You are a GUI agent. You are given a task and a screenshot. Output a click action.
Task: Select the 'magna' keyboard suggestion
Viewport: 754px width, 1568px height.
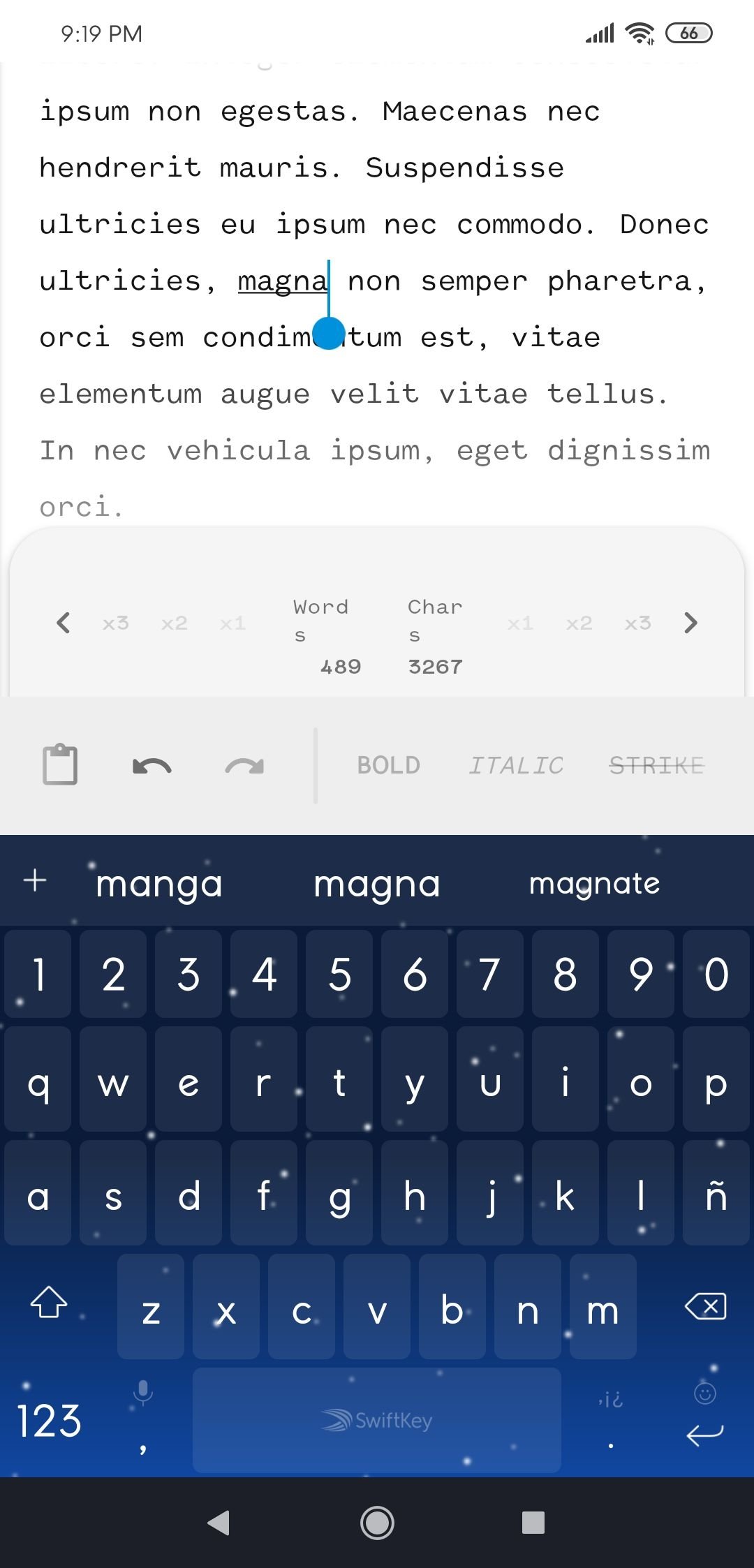tap(377, 884)
